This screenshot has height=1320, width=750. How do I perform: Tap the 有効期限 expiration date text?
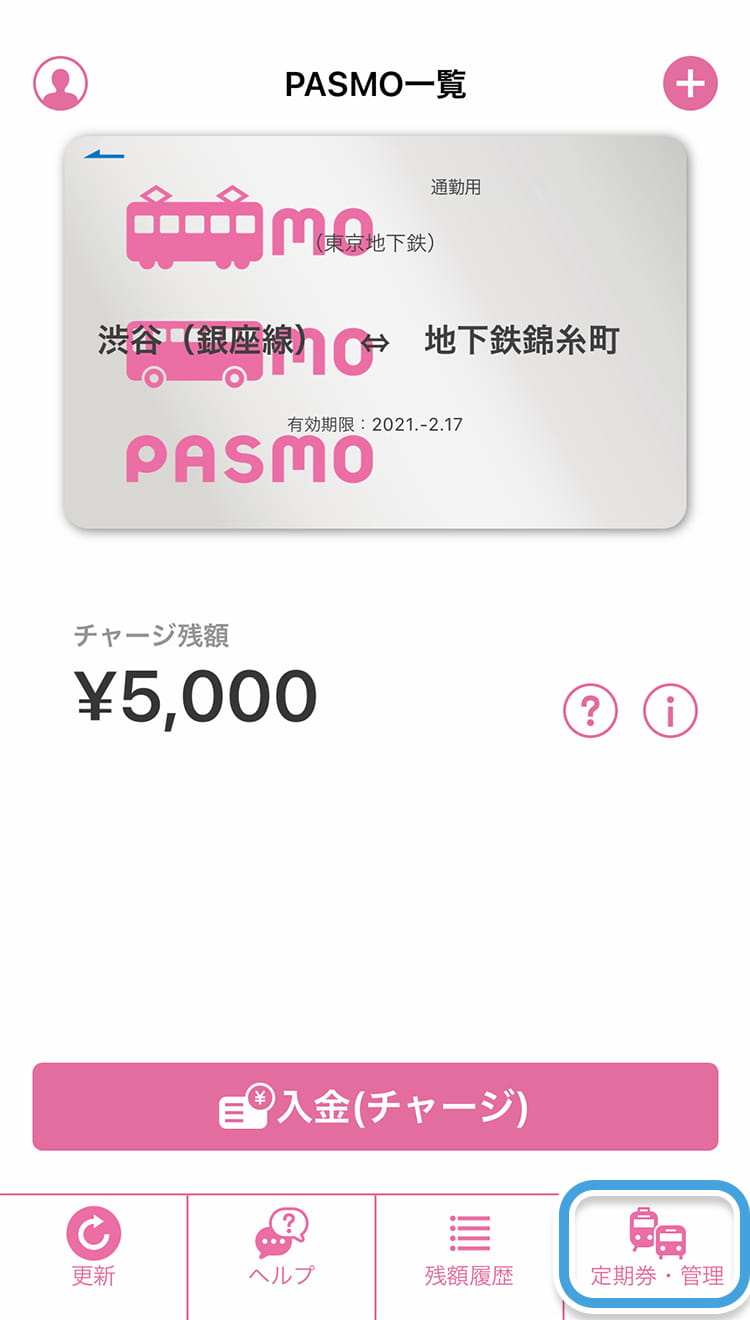coord(375,421)
